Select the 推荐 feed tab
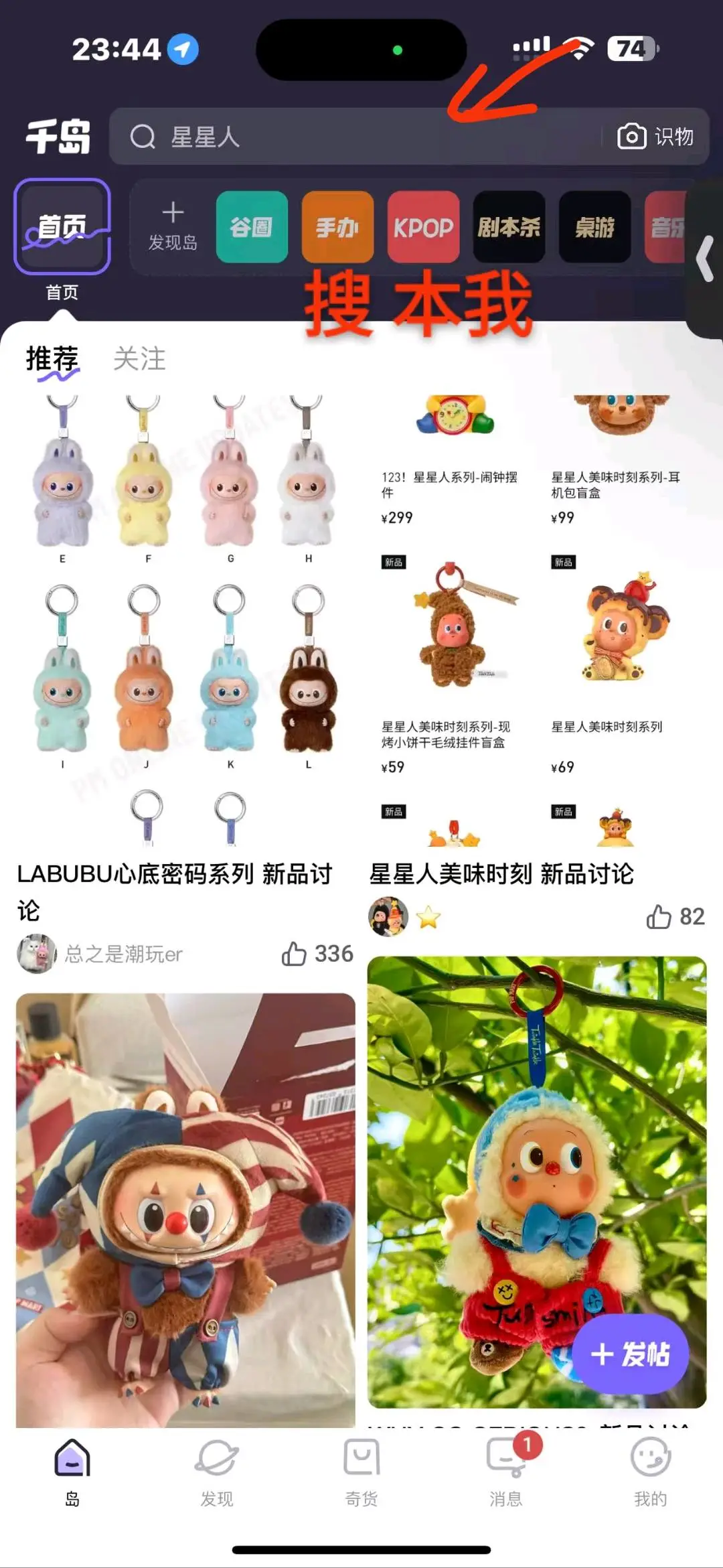Image resolution: width=723 pixels, height=1568 pixels. (x=52, y=359)
